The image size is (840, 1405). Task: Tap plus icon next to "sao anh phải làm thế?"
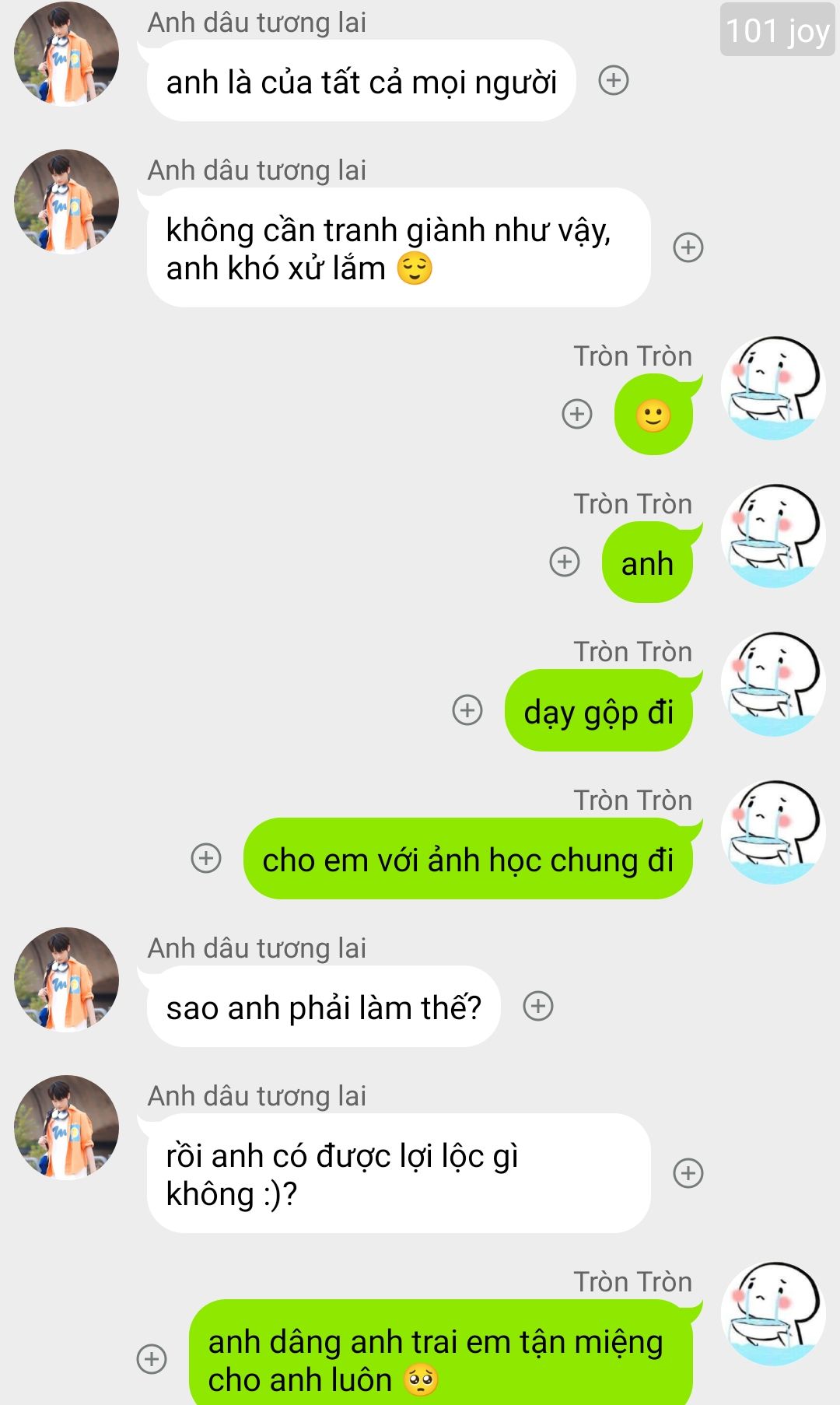pyautogui.click(x=537, y=1006)
